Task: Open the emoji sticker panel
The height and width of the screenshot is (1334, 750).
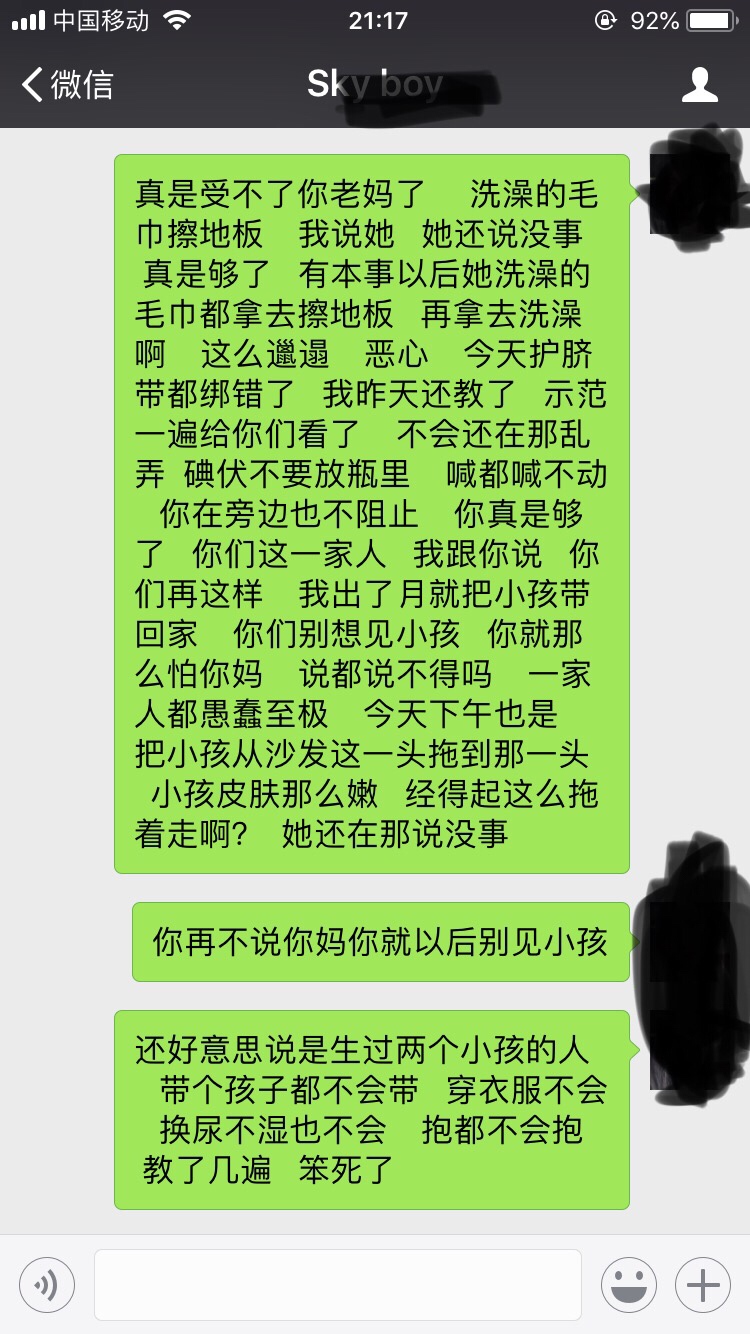Action: coord(628,1284)
